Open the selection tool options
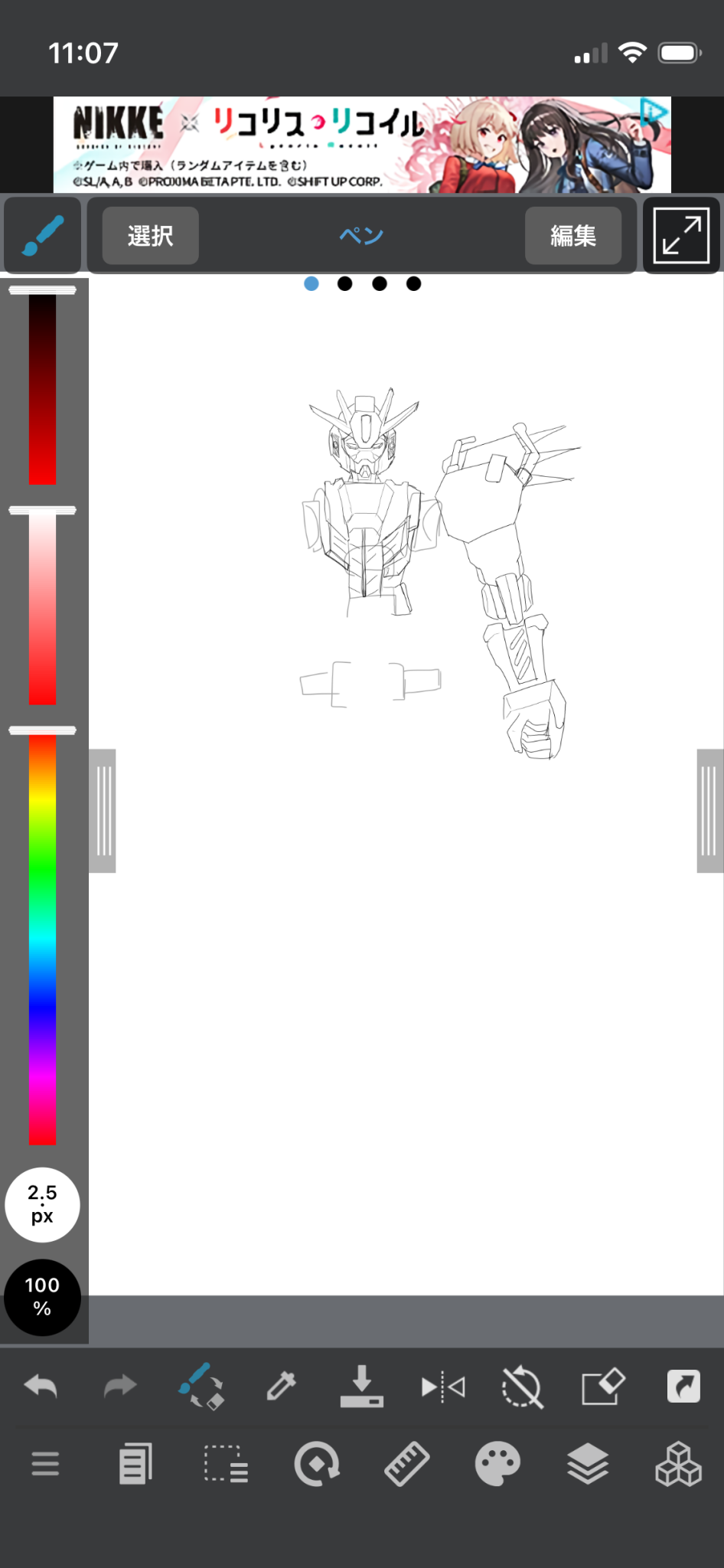 [226, 1464]
